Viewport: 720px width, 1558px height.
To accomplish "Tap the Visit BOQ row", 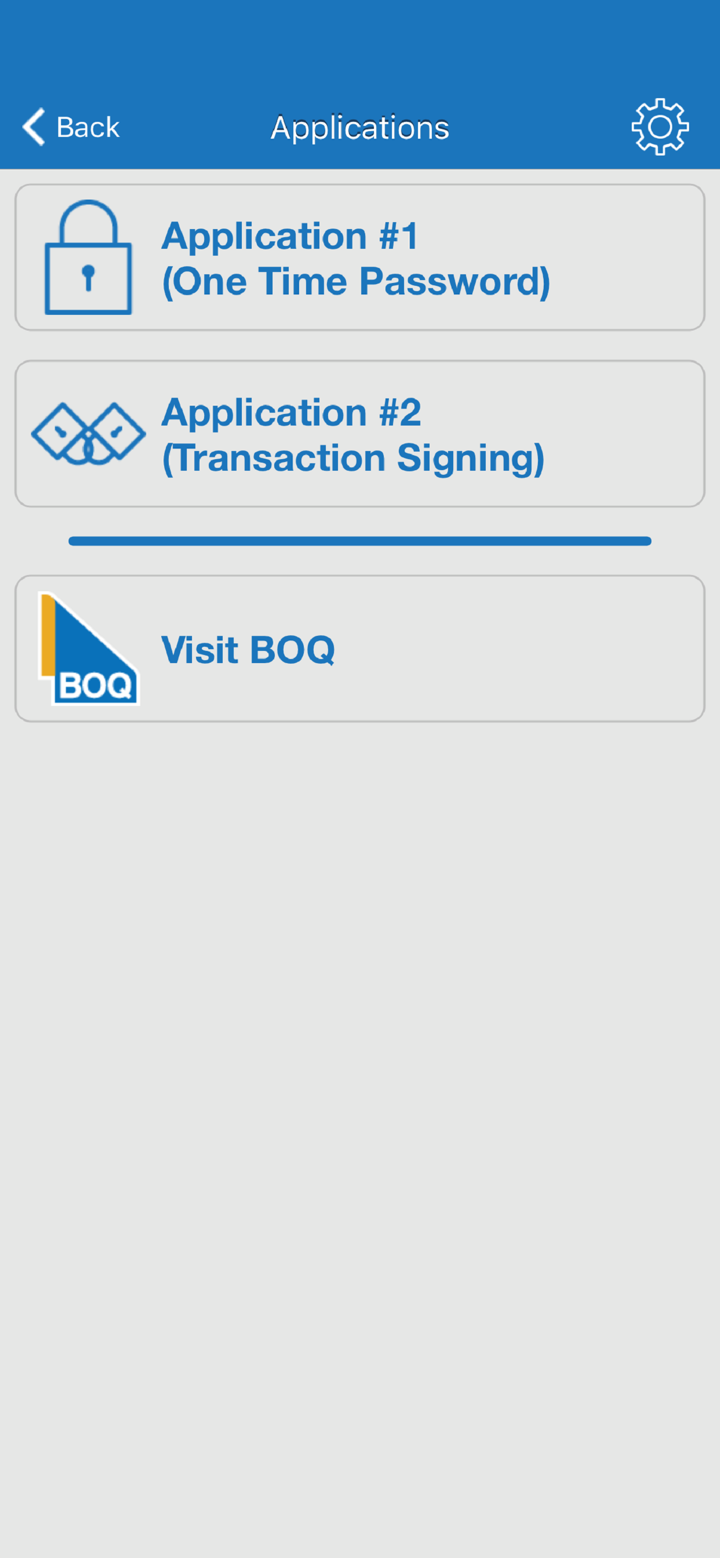I will pos(360,649).
